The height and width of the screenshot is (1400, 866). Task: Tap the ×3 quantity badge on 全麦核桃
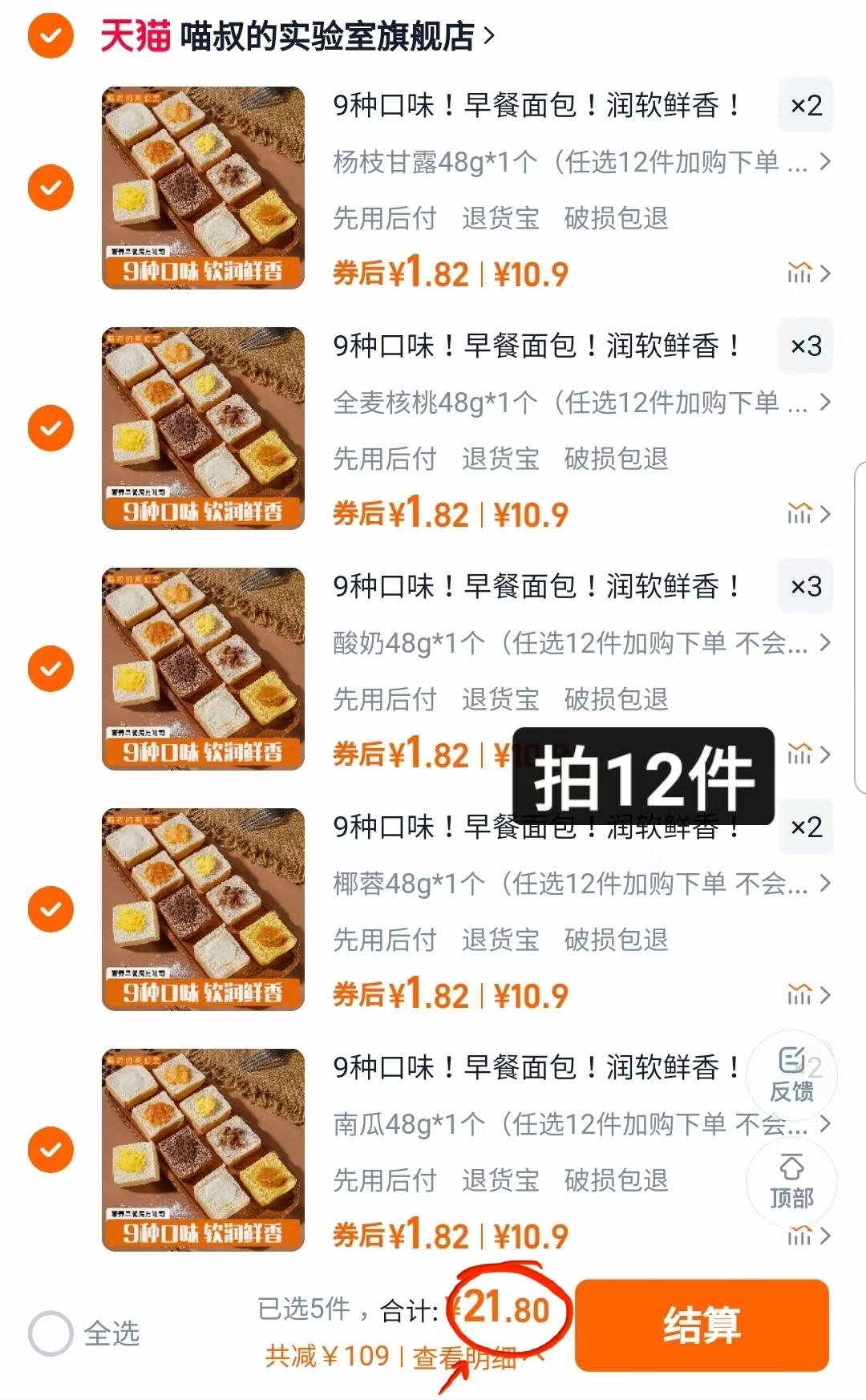click(x=805, y=346)
